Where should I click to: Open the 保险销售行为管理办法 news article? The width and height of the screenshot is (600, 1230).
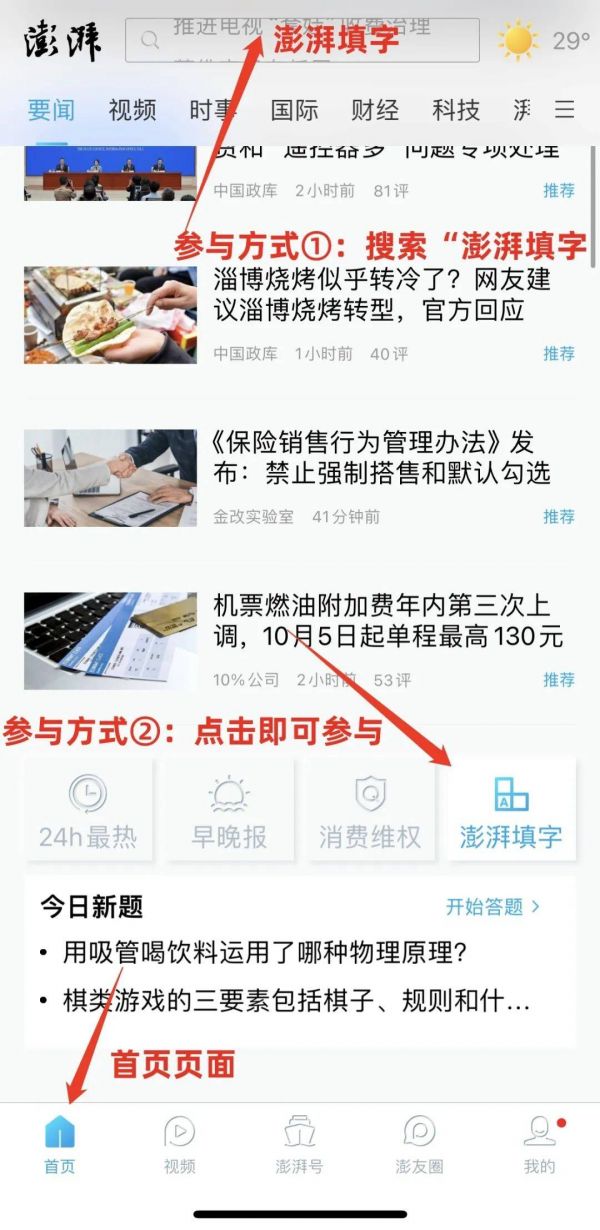pos(381,457)
